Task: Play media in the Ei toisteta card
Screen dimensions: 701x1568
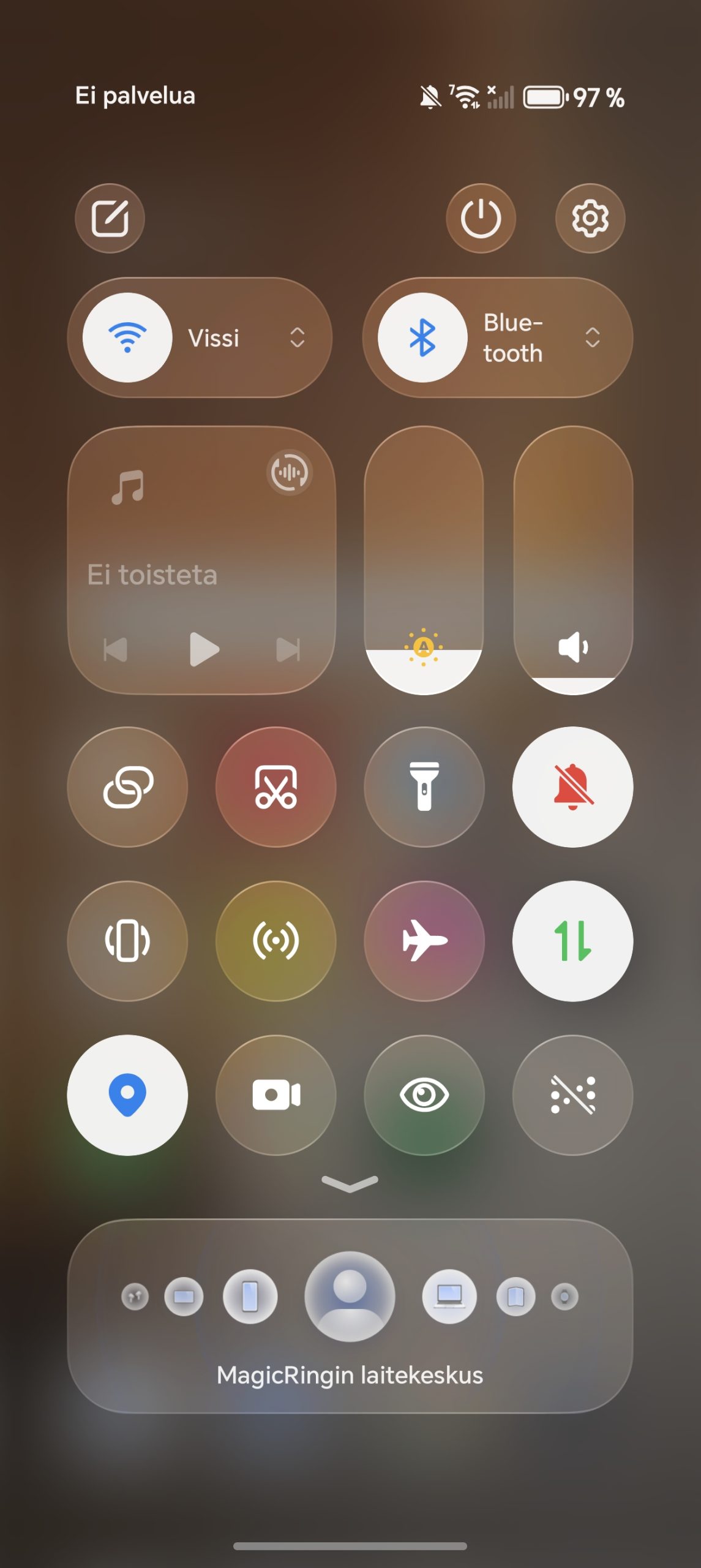Action: pos(204,649)
